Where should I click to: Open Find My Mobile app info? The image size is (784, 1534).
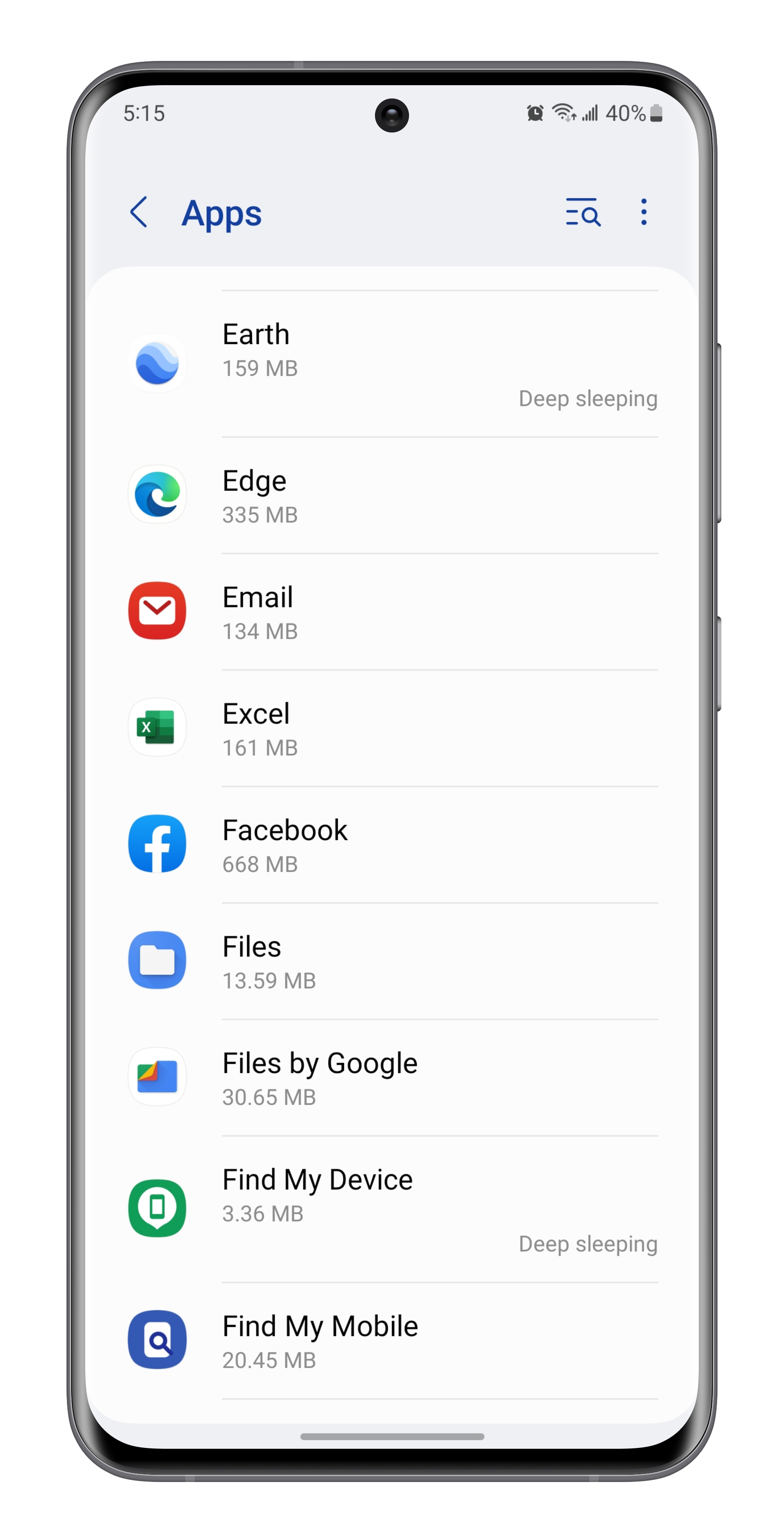pyautogui.click(x=392, y=1341)
